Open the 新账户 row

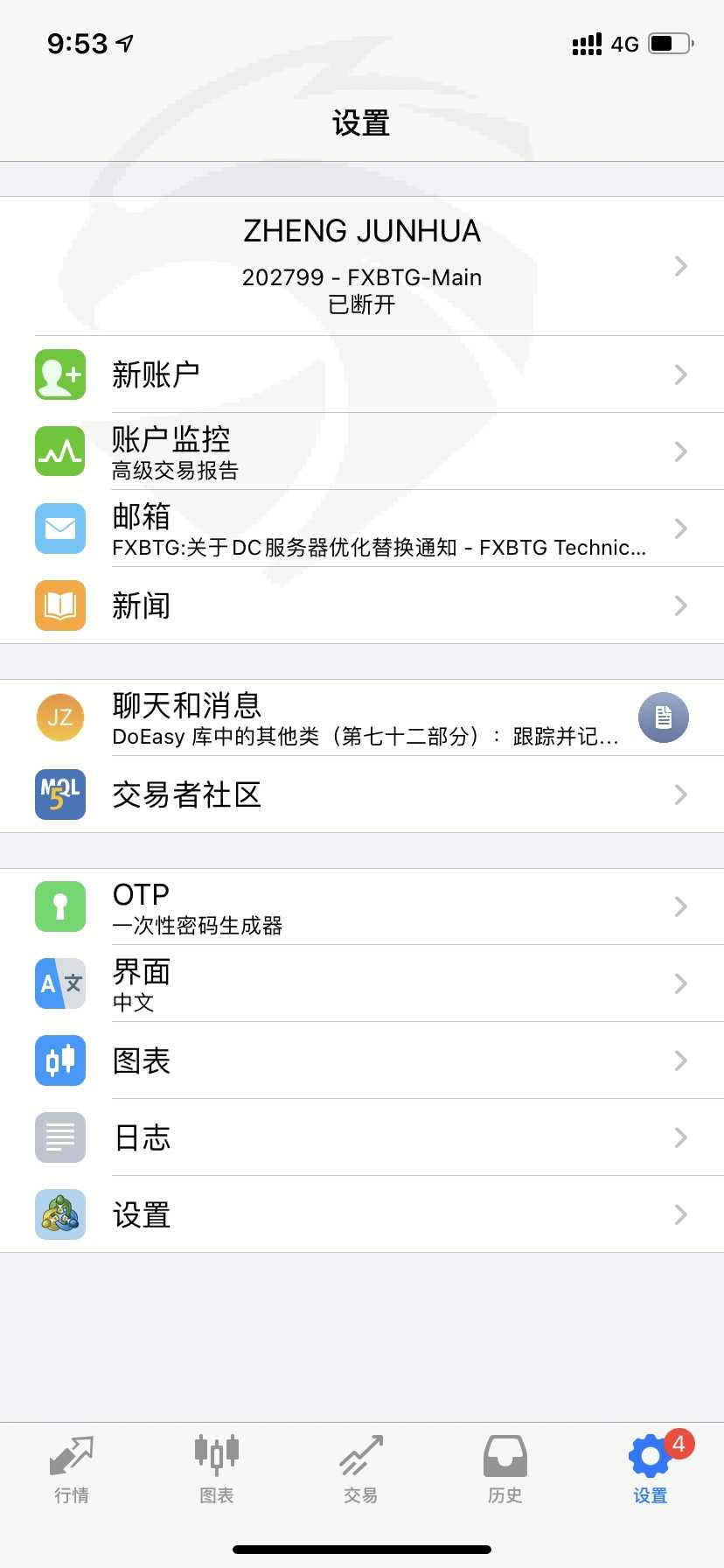point(362,374)
